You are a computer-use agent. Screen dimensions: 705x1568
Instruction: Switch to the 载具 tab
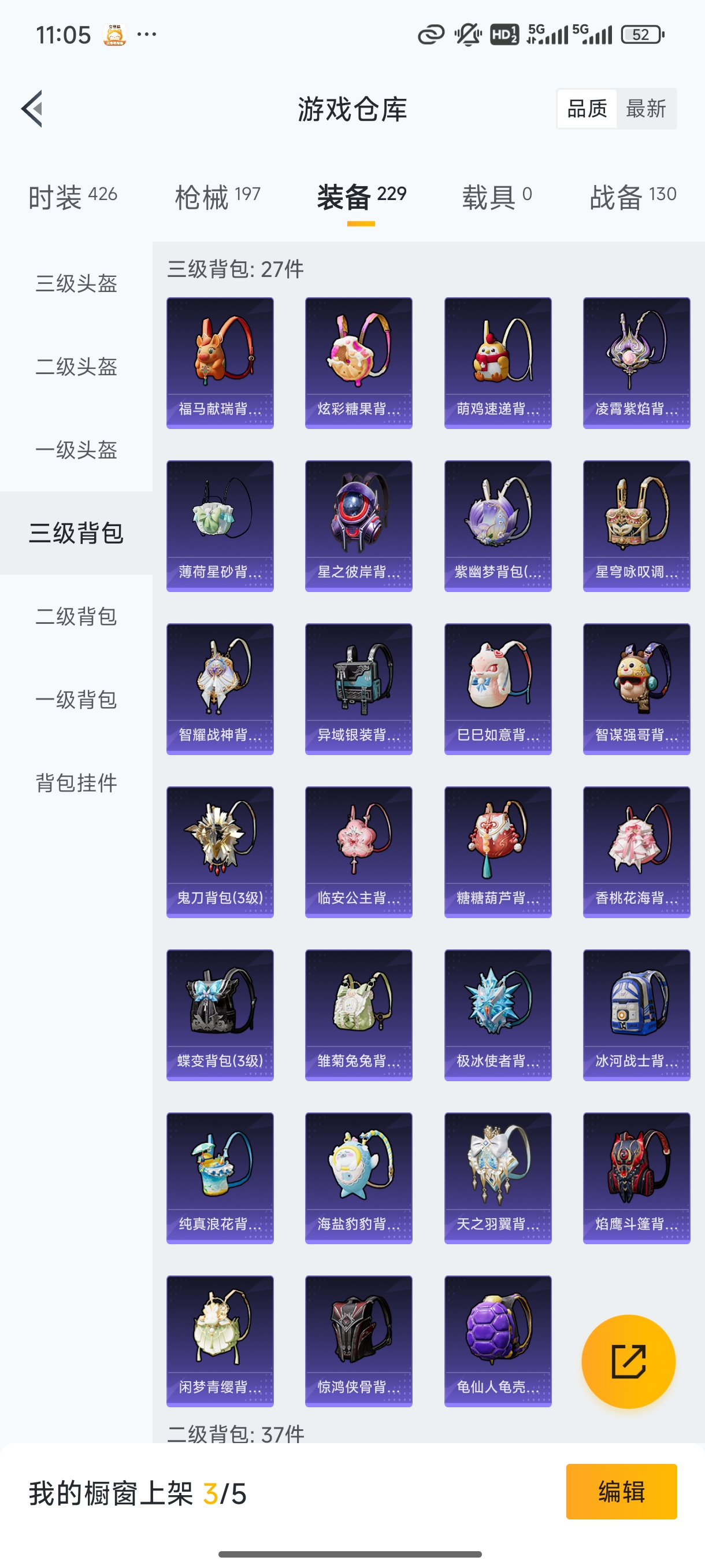[496, 197]
